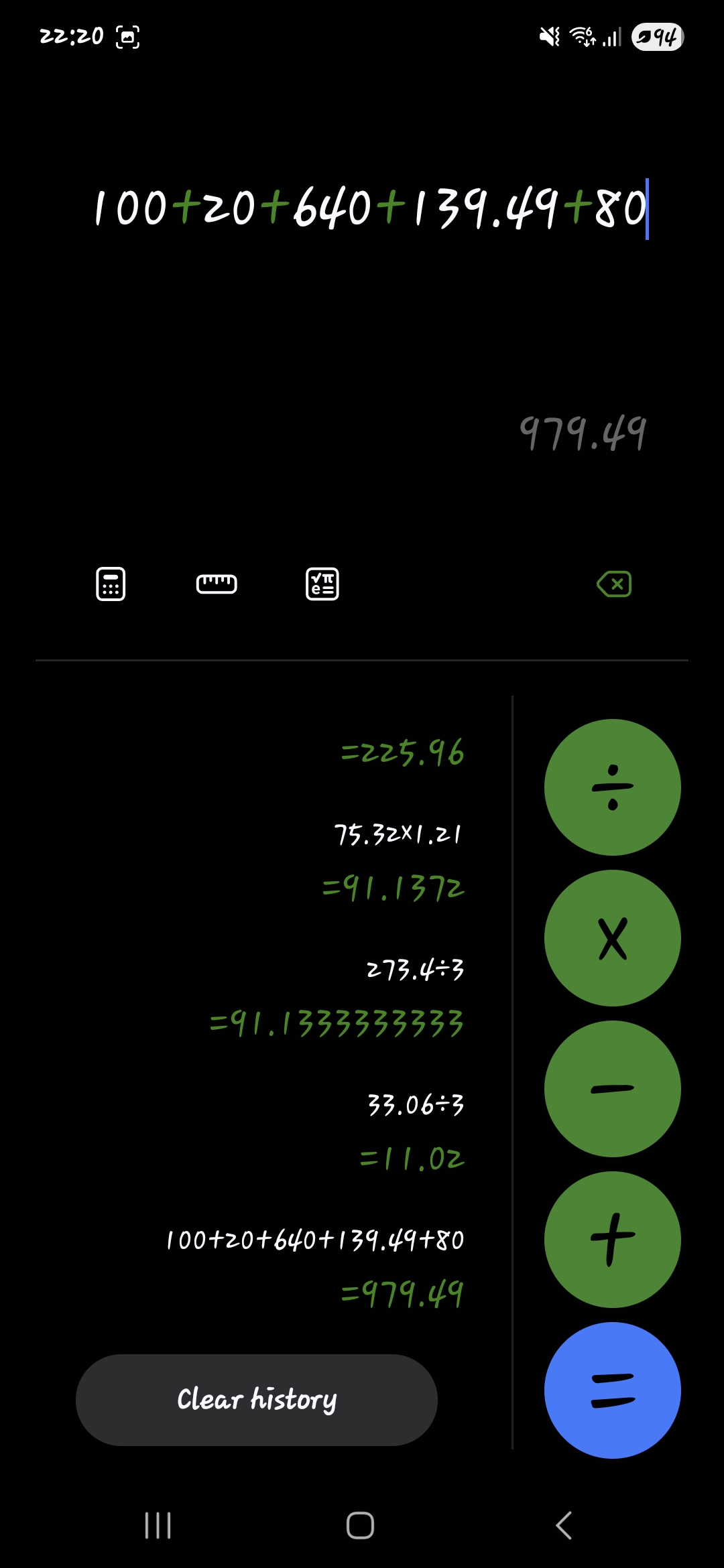This screenshot has width=724, height=1568.
Task: Tap the expression input field
Action: point(370,208)
